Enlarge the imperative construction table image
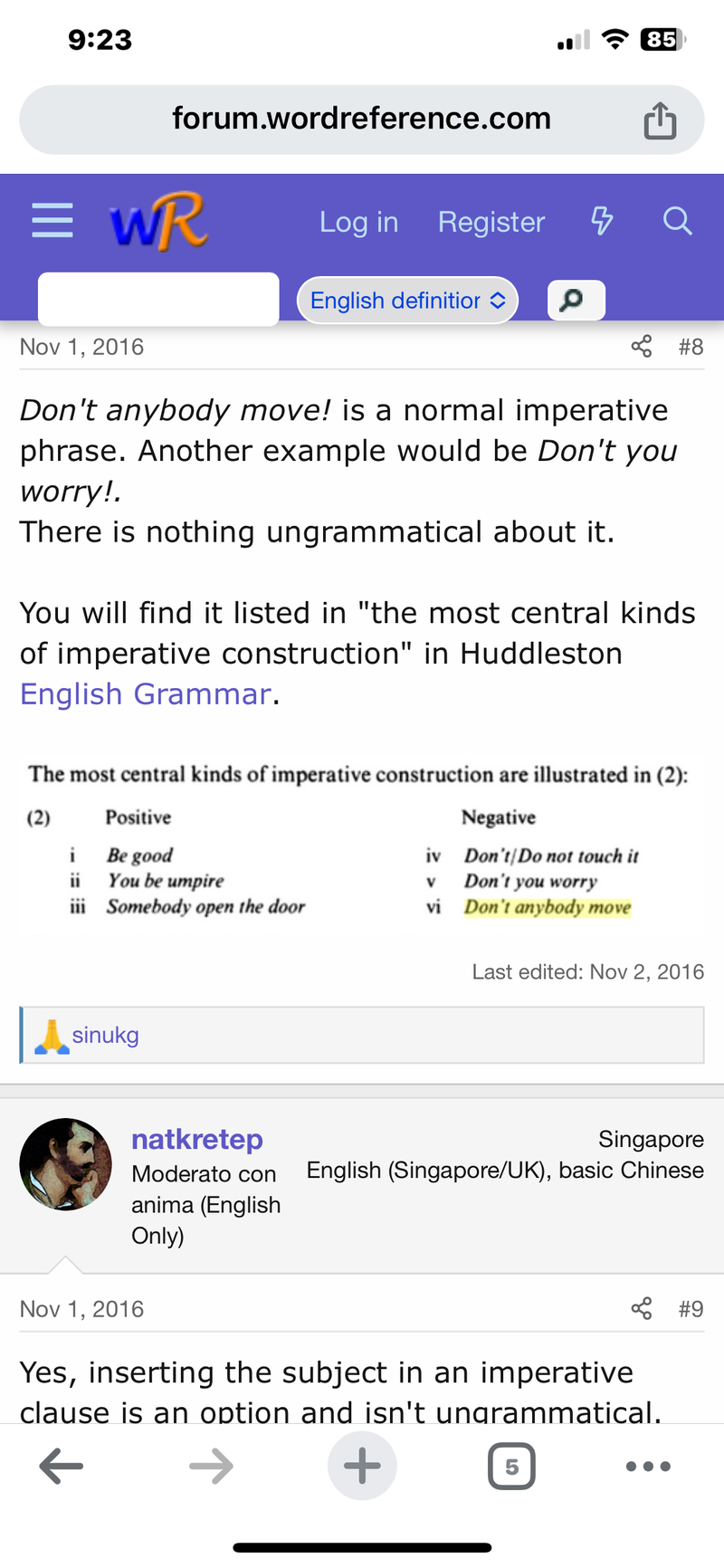Viewport: 724px width, 1568px height. tap(358, 840)
